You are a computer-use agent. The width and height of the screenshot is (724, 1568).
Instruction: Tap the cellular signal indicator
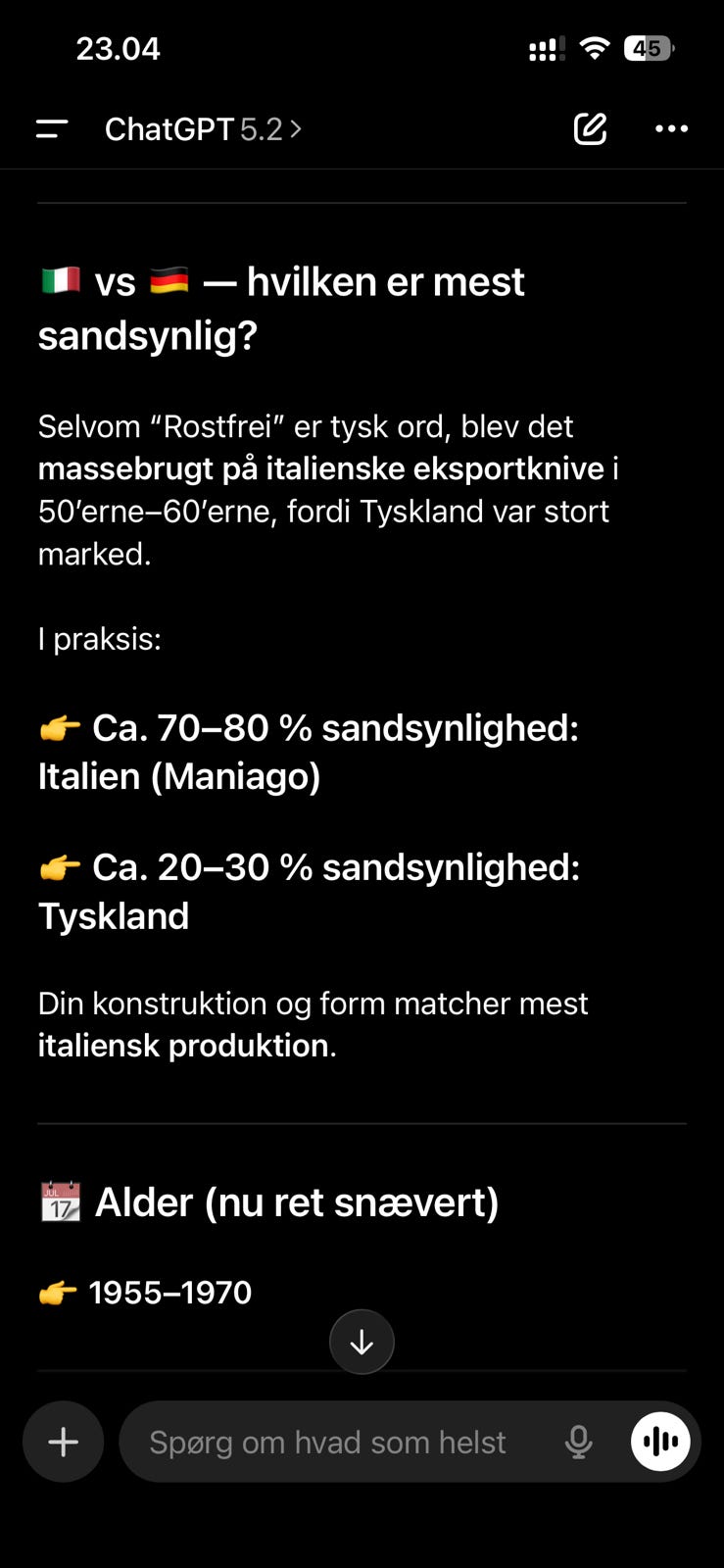pyautogui.click(x=545, y=47)
